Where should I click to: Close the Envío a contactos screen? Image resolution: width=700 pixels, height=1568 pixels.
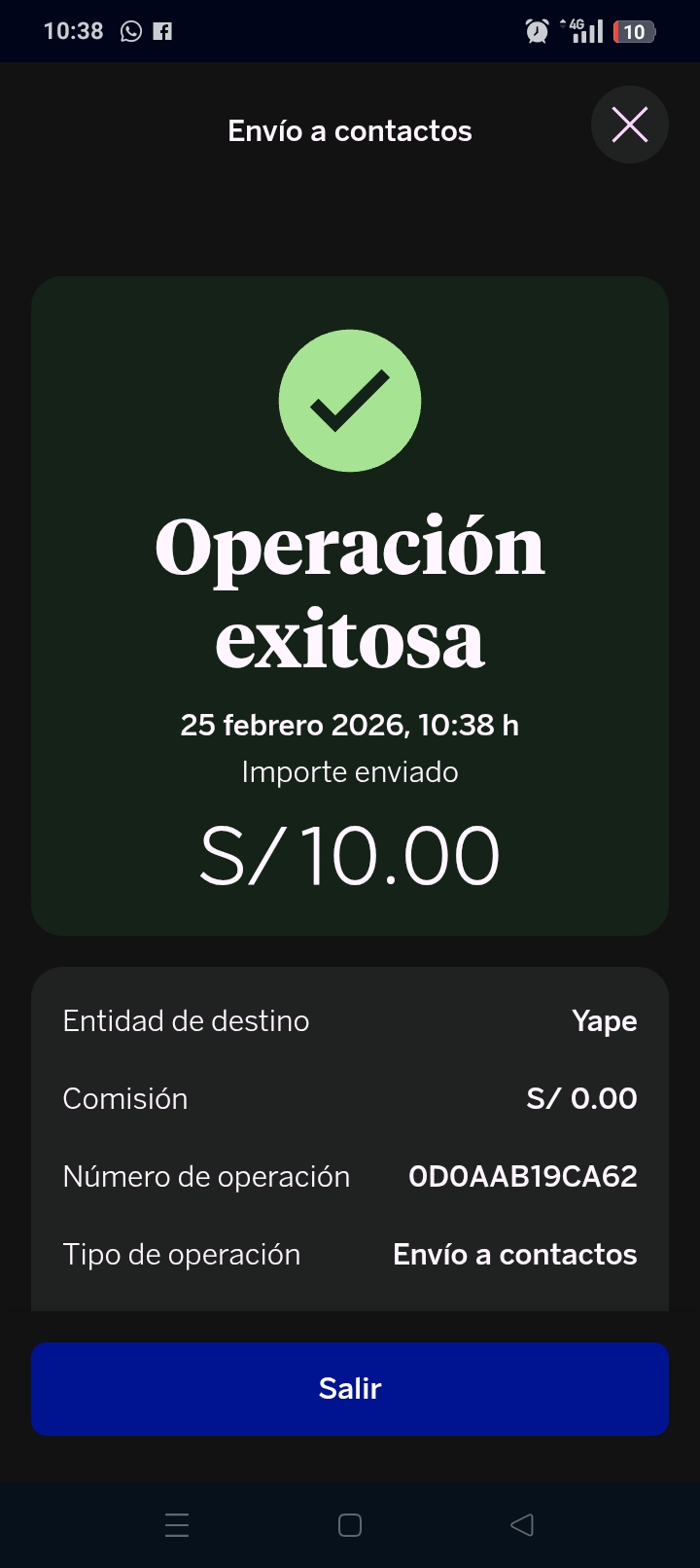tap(629, 125)
